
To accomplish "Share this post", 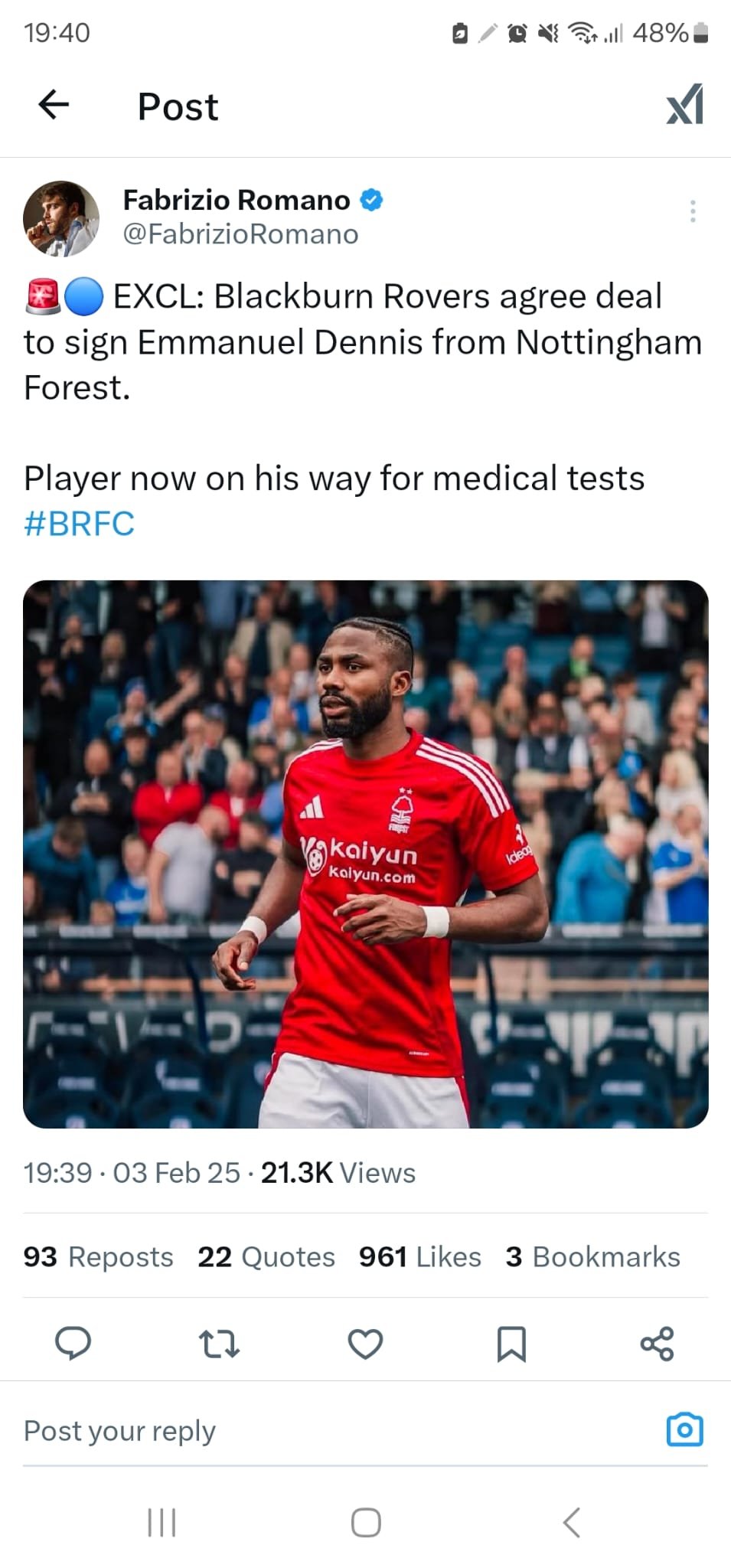I will (657, 1343).
